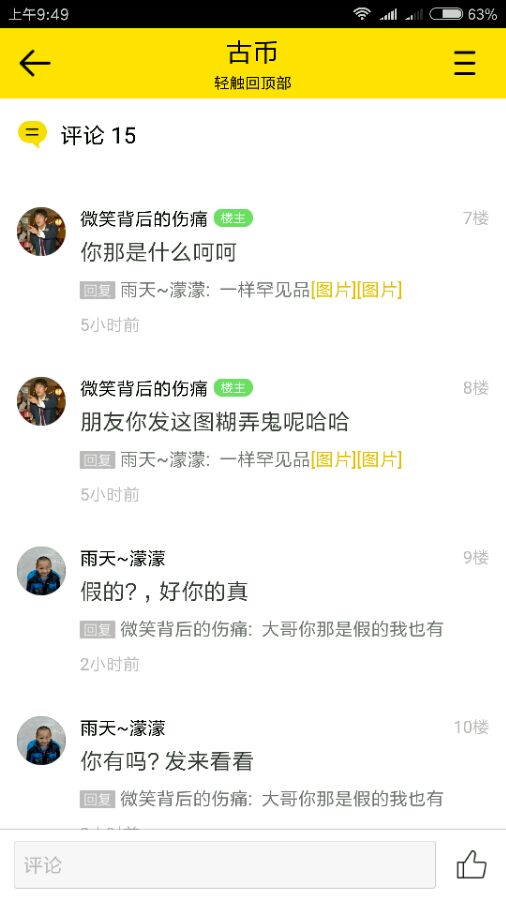Tap the 古币 title to return to top

[252, 53]
